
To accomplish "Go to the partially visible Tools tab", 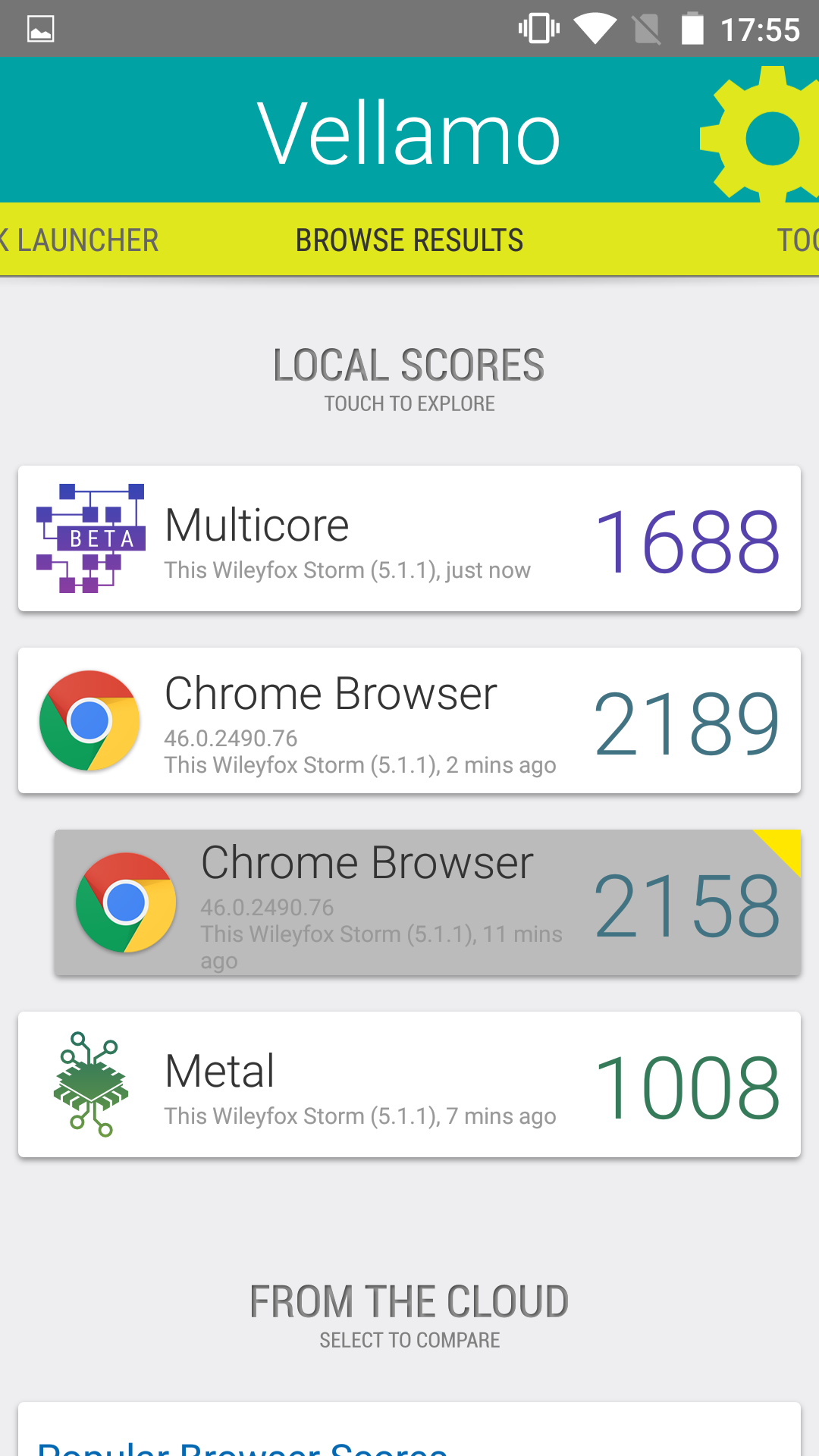I will point(798,240).
